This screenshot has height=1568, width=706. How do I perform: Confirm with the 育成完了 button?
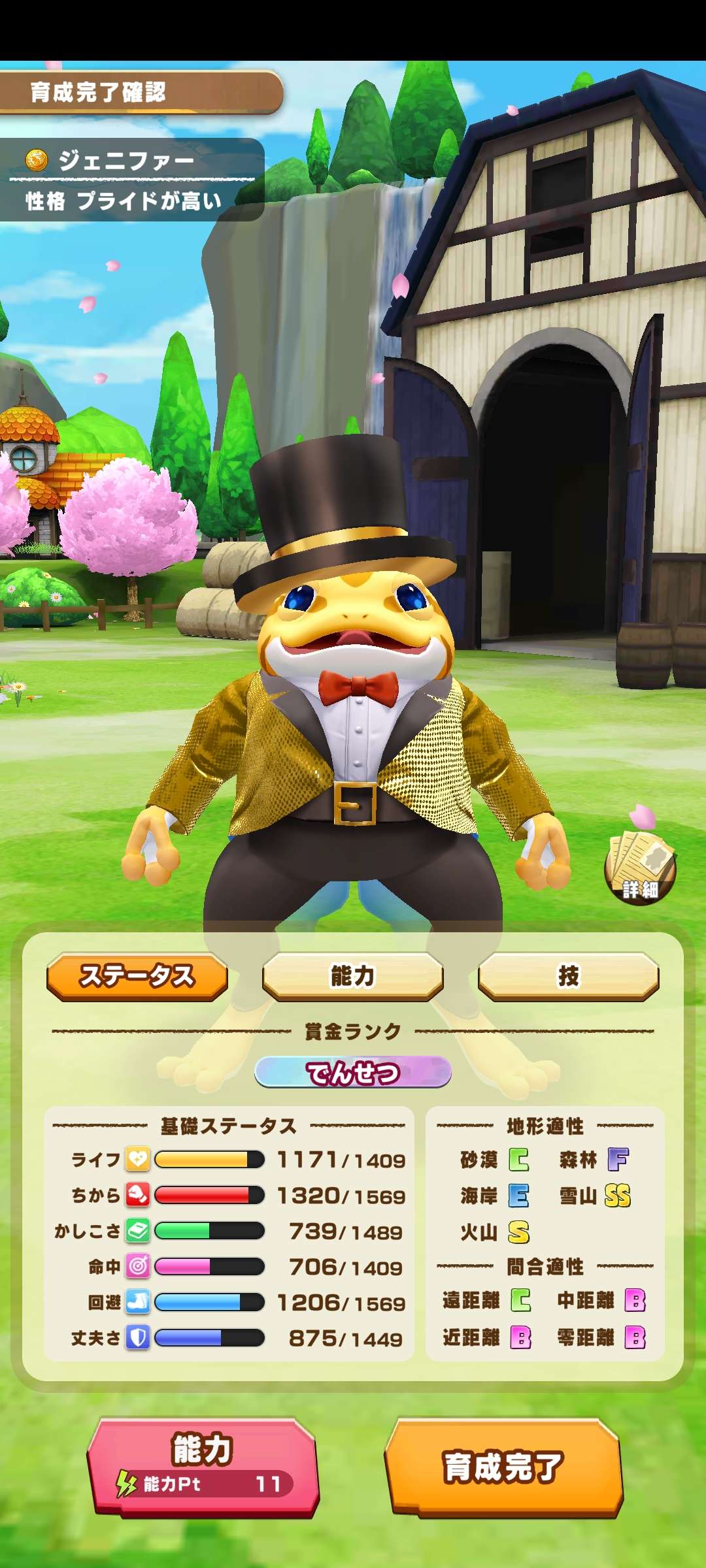[x=503, y=1466]
